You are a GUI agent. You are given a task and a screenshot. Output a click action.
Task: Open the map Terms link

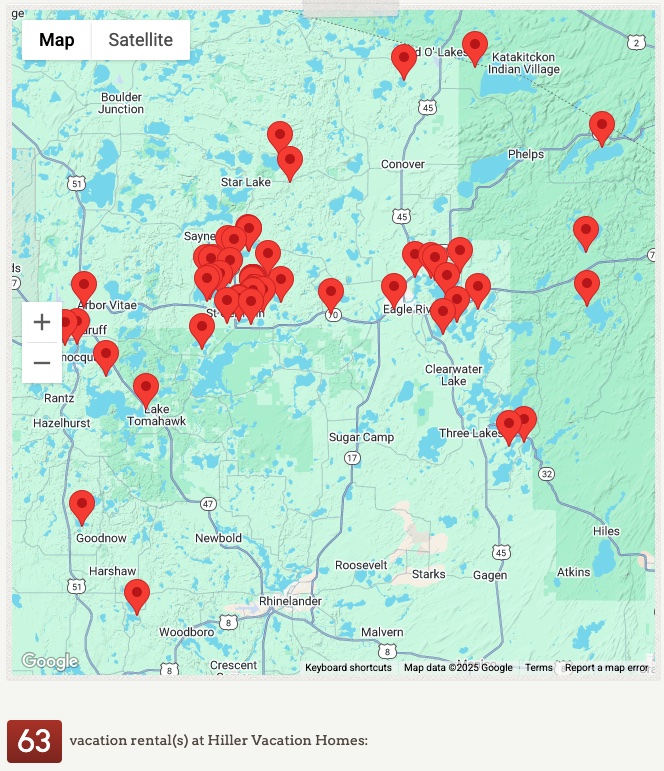pyautogui.click(x=539, y=667)
